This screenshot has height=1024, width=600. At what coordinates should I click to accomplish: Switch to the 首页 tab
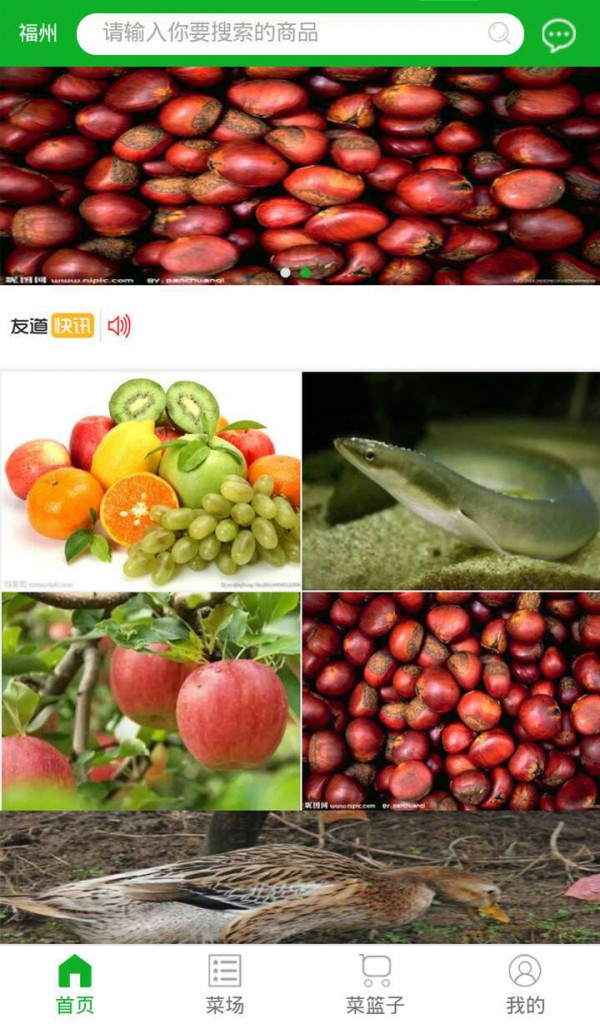tap(75, 984)
